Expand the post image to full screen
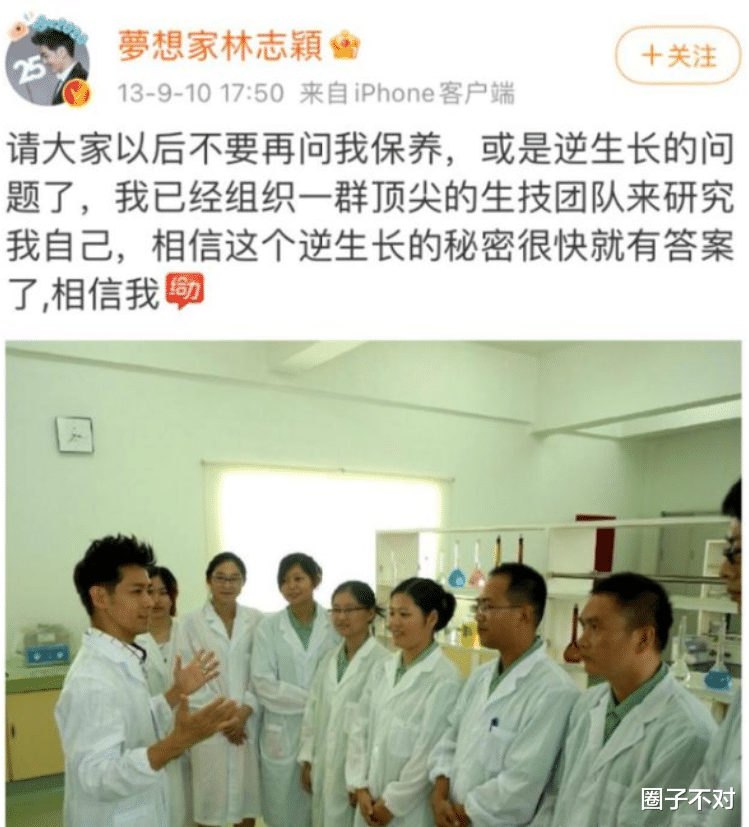Viewport: 749px width, 827px height. coord(374,580)
